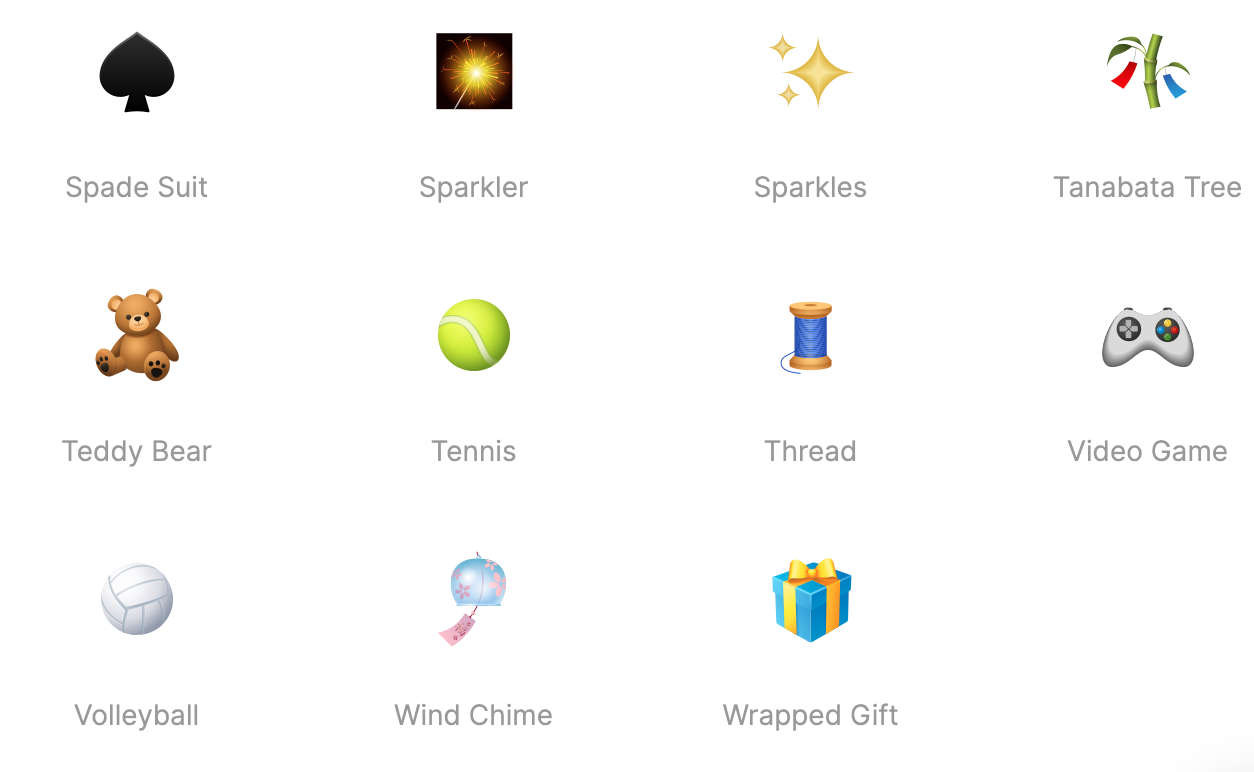This screenshot has height=772, width=1254.
Task: Pick the Thread spool emoji
Action: click(x=810, y=336)
